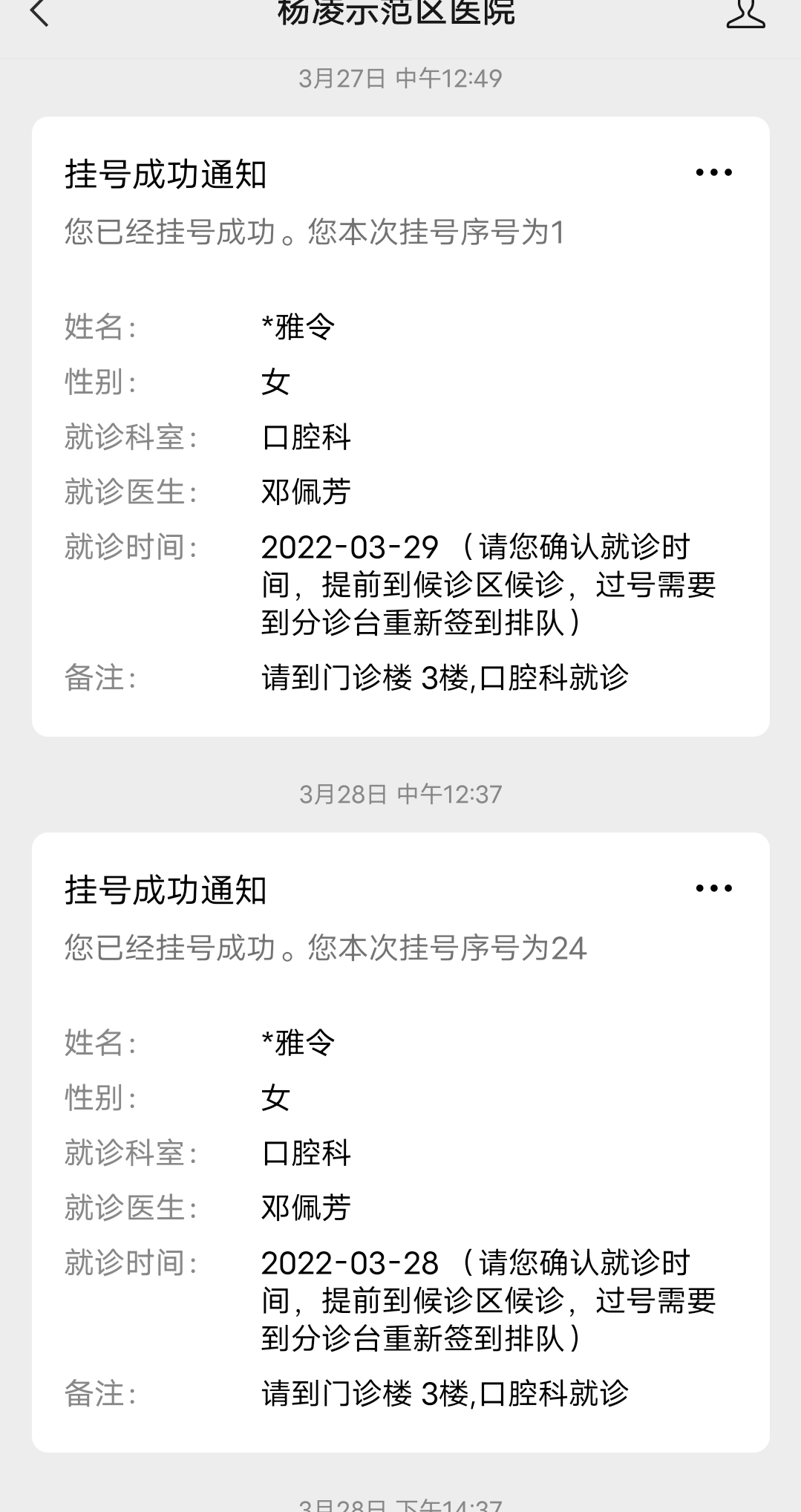Screen dimensions: 801x1512
Task: Open the hospital account profile icon
Action: tap(745, 13)
